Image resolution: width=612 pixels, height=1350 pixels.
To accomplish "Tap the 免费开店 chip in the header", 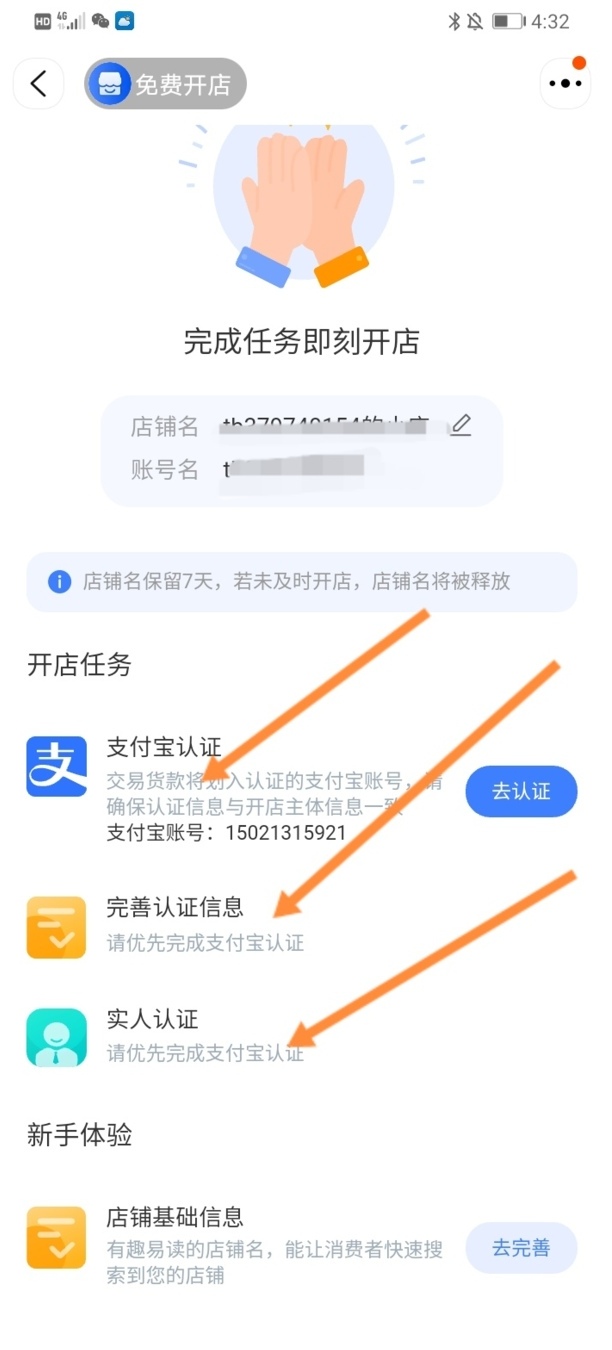I will coord(166,84).
